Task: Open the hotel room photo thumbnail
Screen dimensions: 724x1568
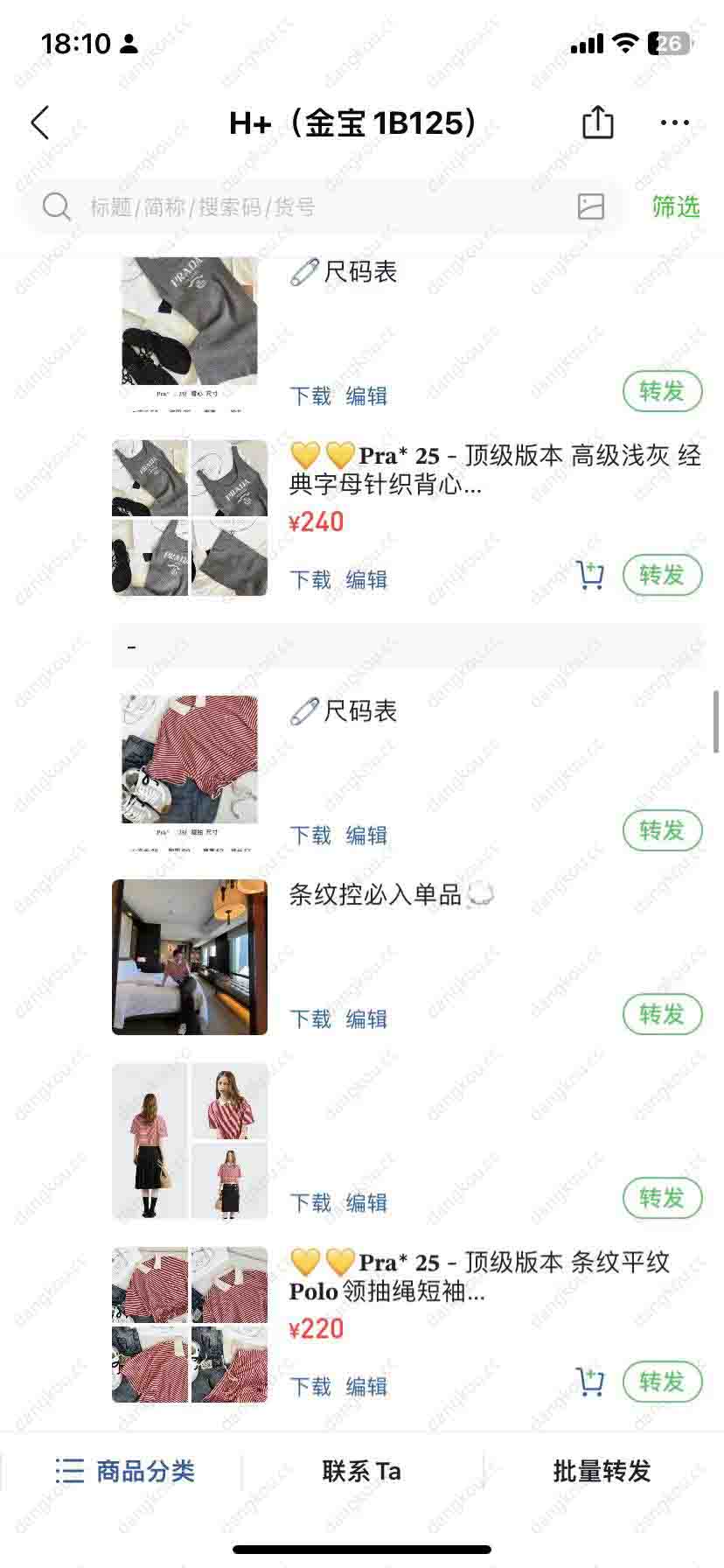Action: (x=190, y=957)
